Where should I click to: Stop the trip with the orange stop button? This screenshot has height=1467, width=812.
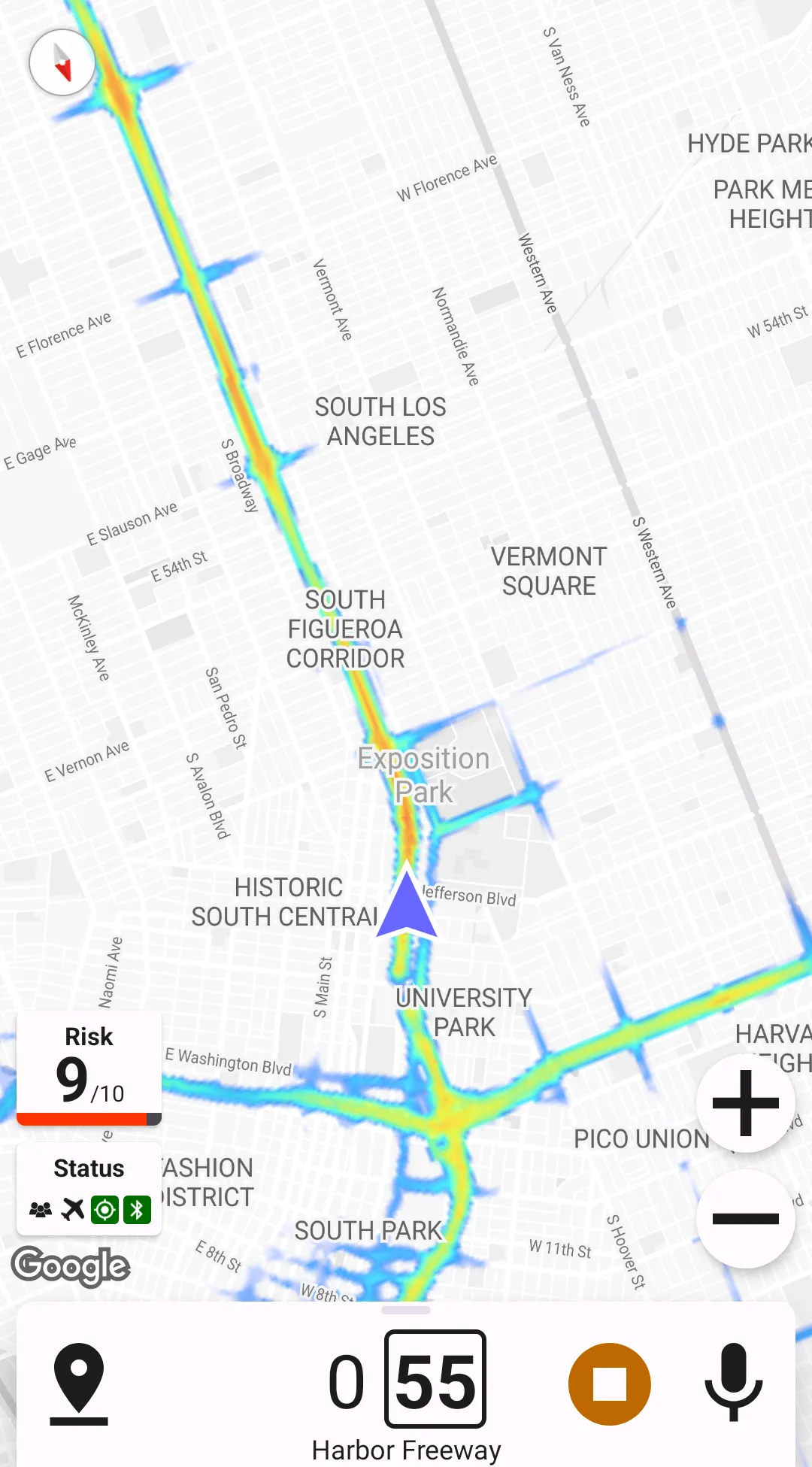pos(609,1384)
